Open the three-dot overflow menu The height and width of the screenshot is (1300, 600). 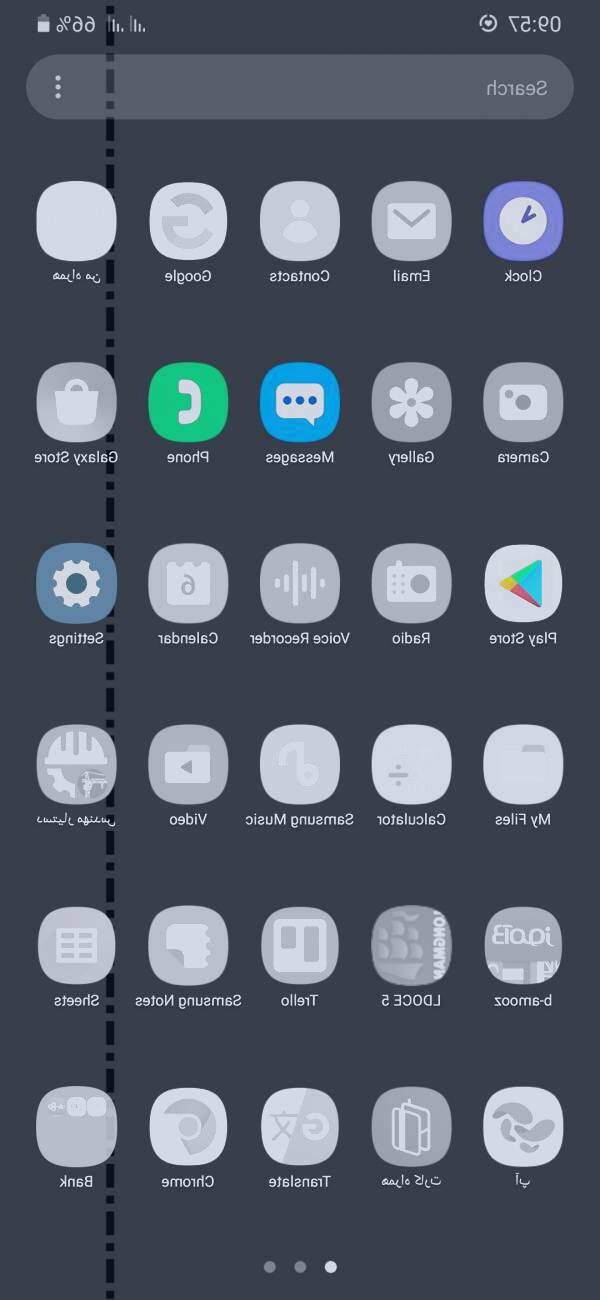[58, 88]
